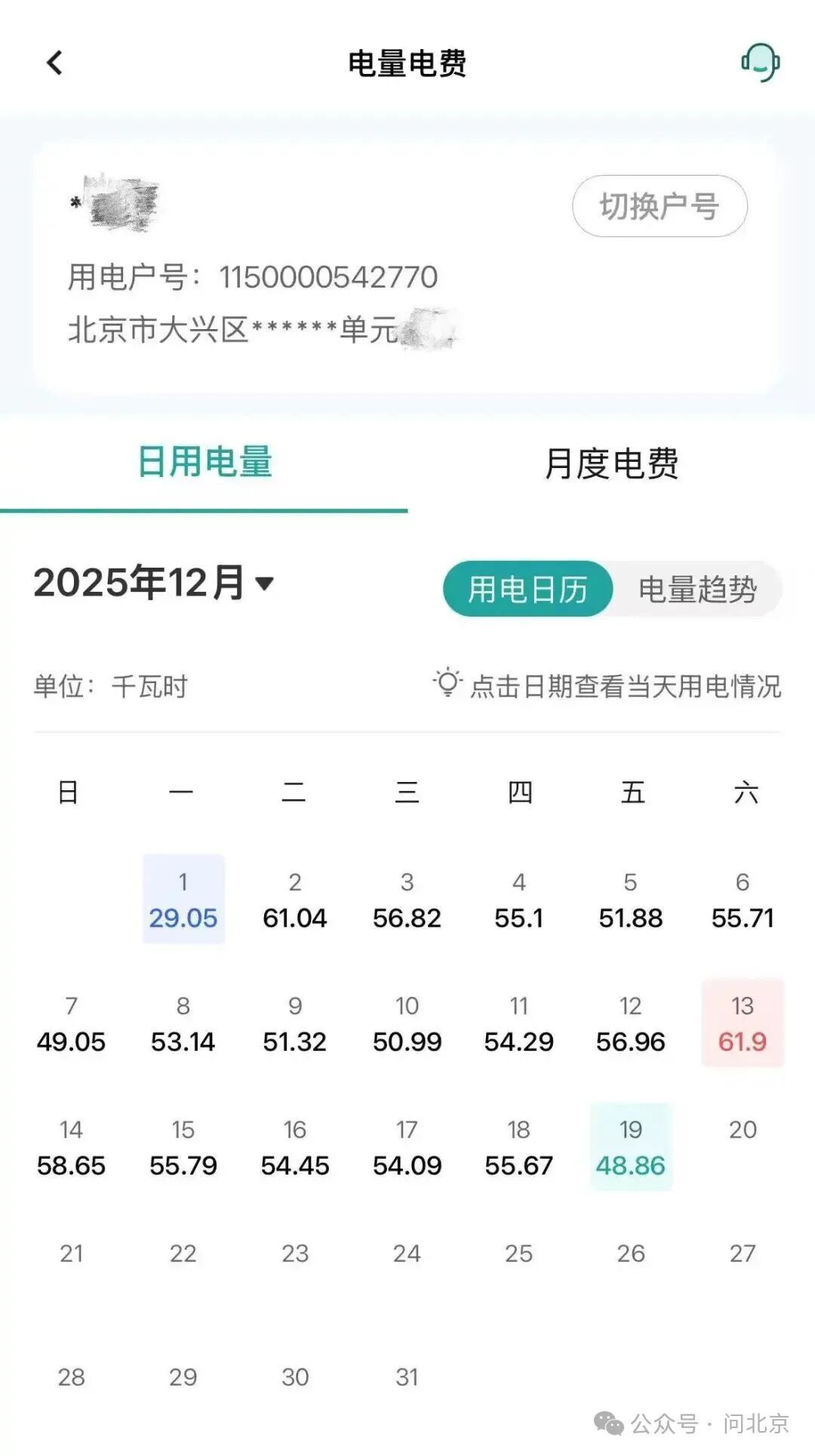
Task: Select December 19 with 48.86 kWh
Action: point(631,1148)
